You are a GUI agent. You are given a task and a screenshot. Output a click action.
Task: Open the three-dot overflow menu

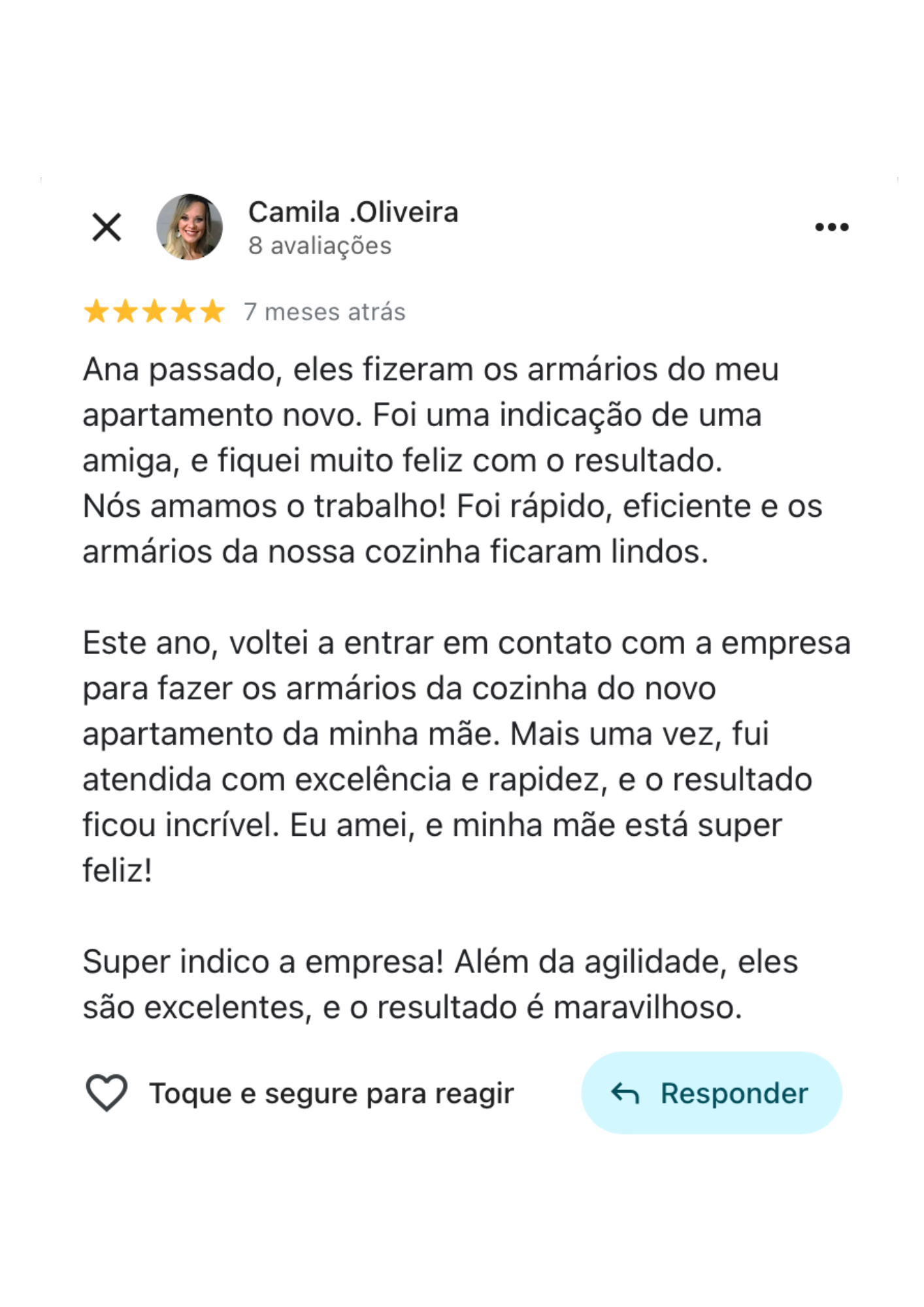point(831,227)
